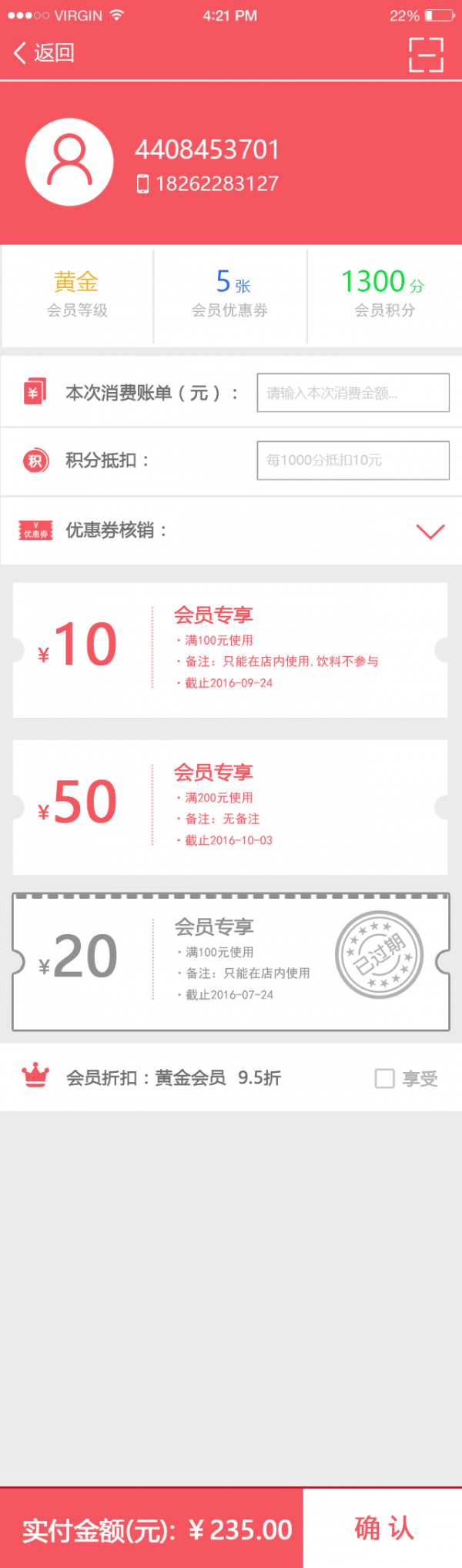Focus the 本次消费账单 amount field
This screenshot has width=462, height=1568.
click(353, 393)
